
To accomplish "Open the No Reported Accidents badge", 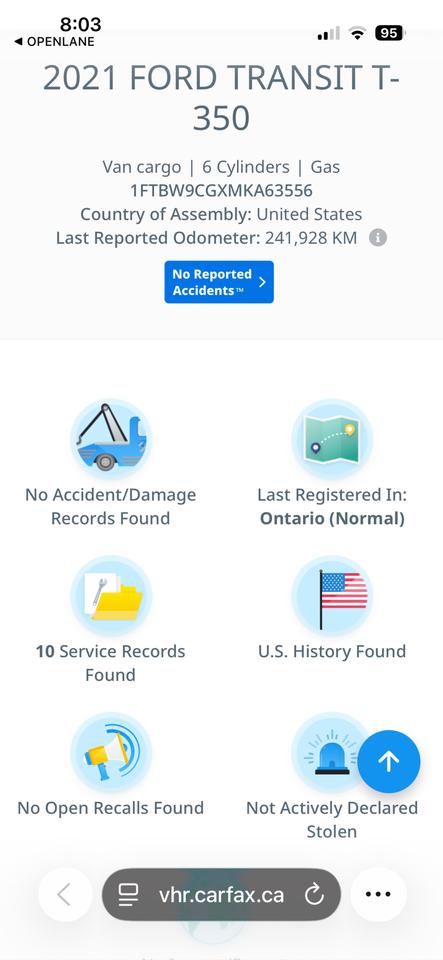I will (x=219, y=282).
